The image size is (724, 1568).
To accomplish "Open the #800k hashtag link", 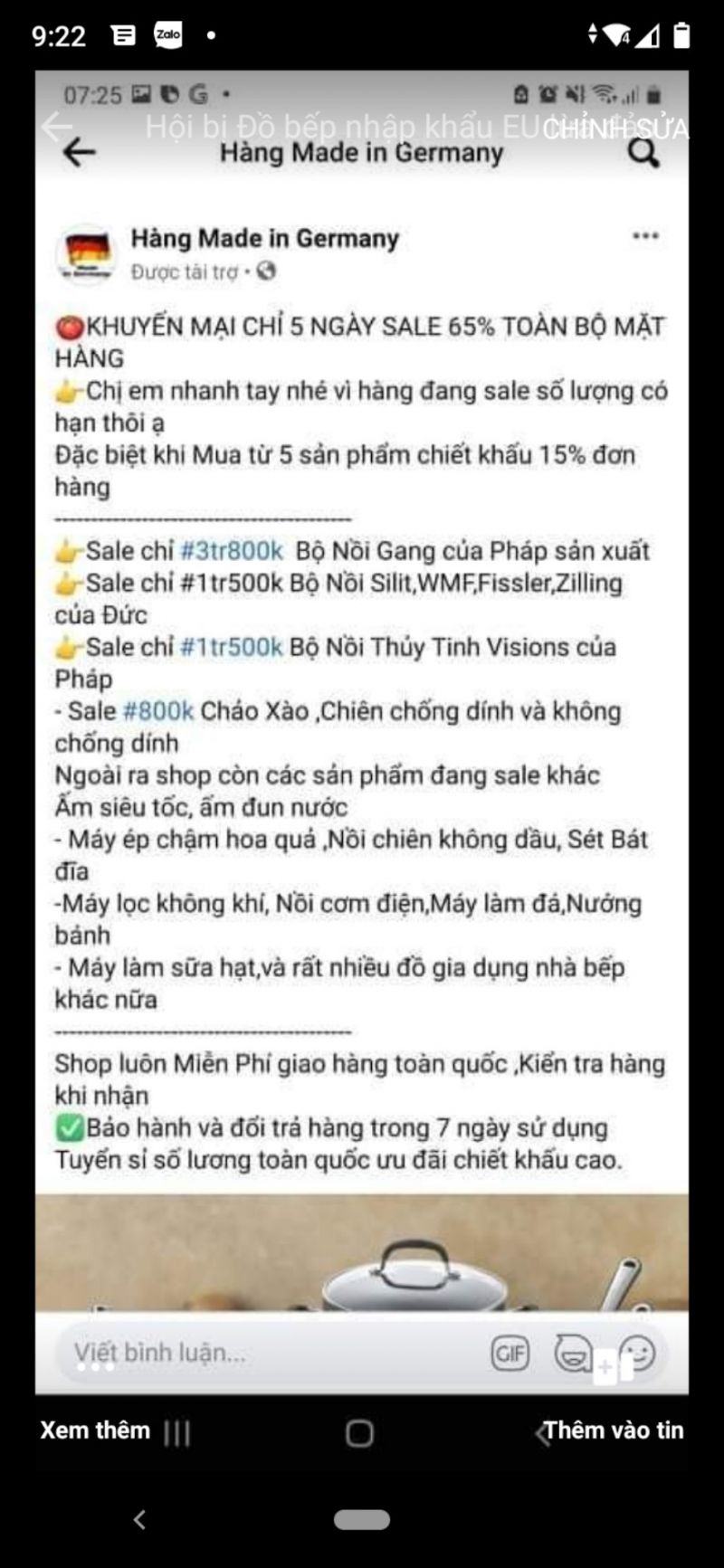I will tap(160, 712).
